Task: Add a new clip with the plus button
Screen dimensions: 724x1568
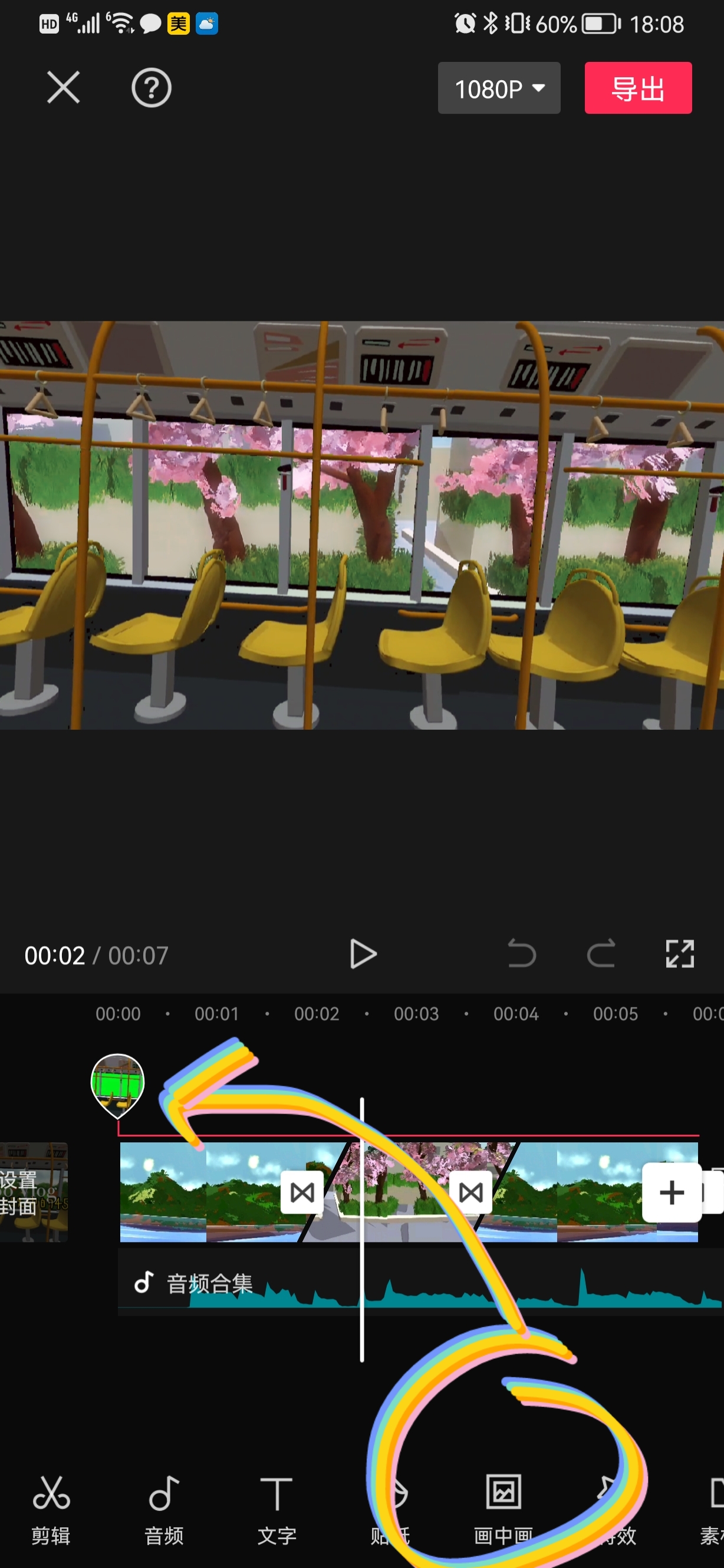Action: pyautogui.click(x=672, y=1192)
